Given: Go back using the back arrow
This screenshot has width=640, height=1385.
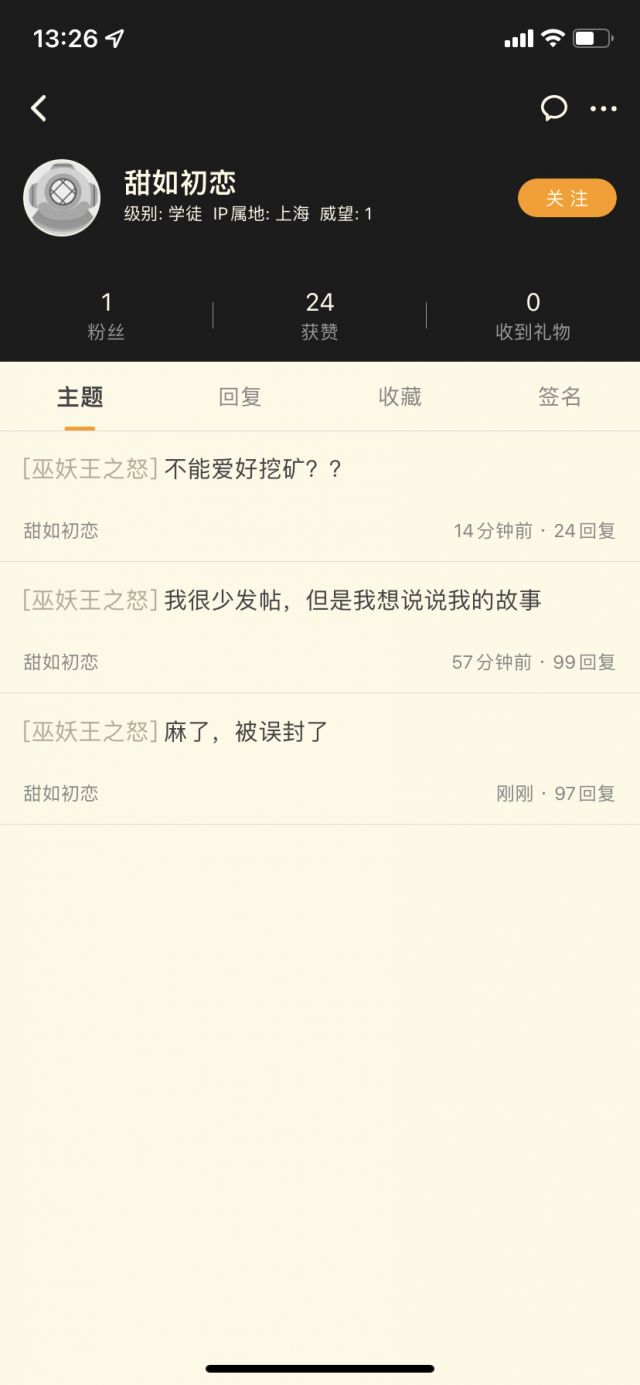Looking at the screenshot, I should click(39, 108).
